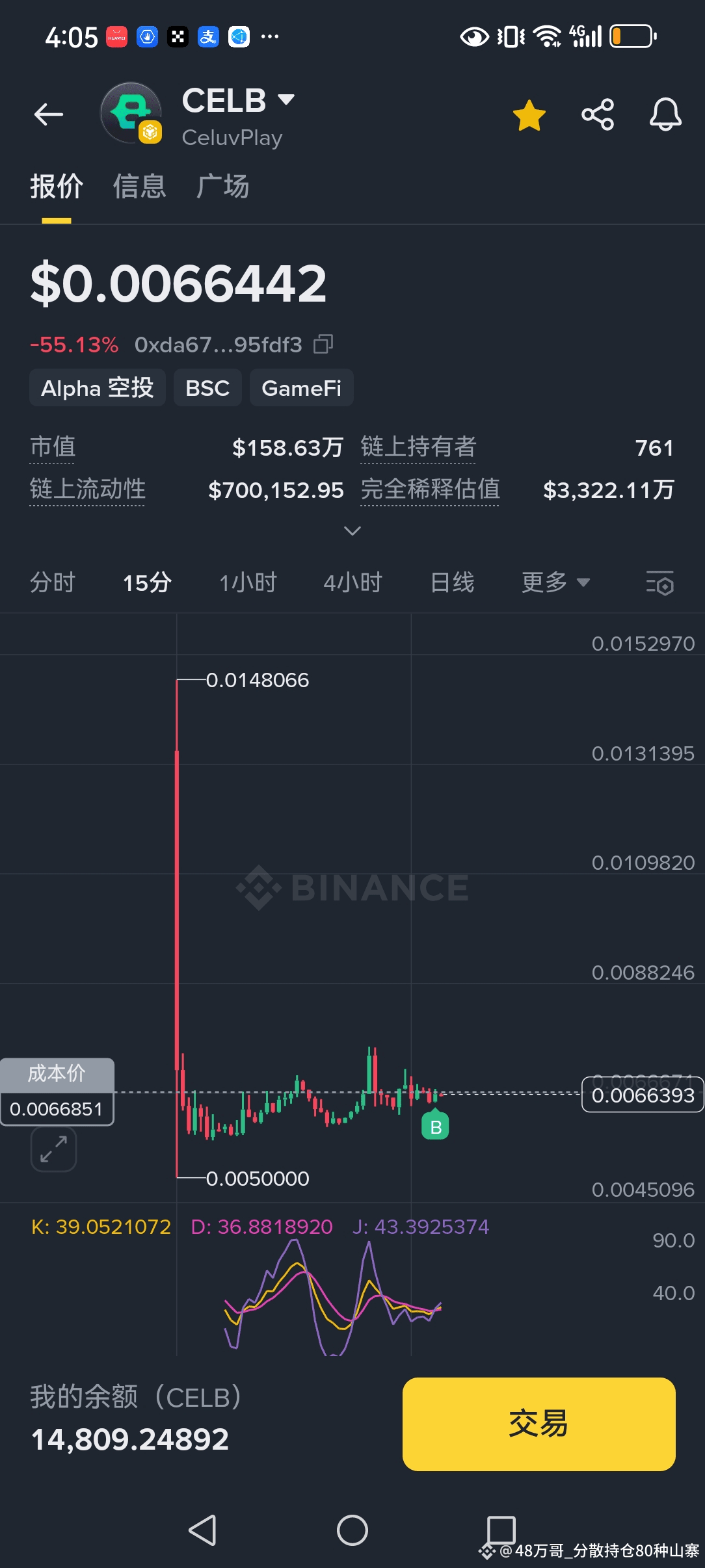Screen dimensions: 705x1568
Task: Expand more token stats chevron
Action: click(x=352, y=531)
